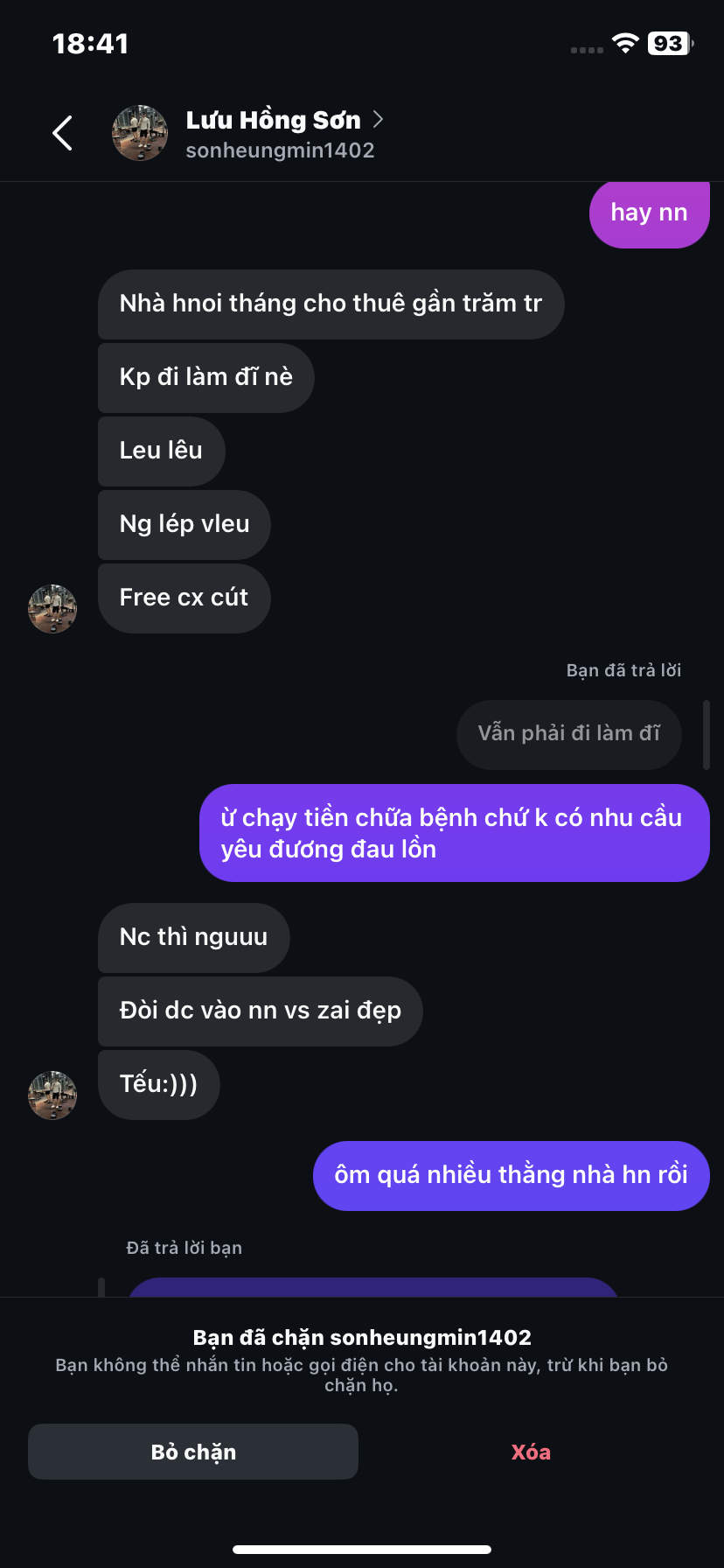Image resolution: width=724 pixels, height=1568 pixels.
Task: Tap the Bỏ chặn button
Action: tap(193, 1452)
